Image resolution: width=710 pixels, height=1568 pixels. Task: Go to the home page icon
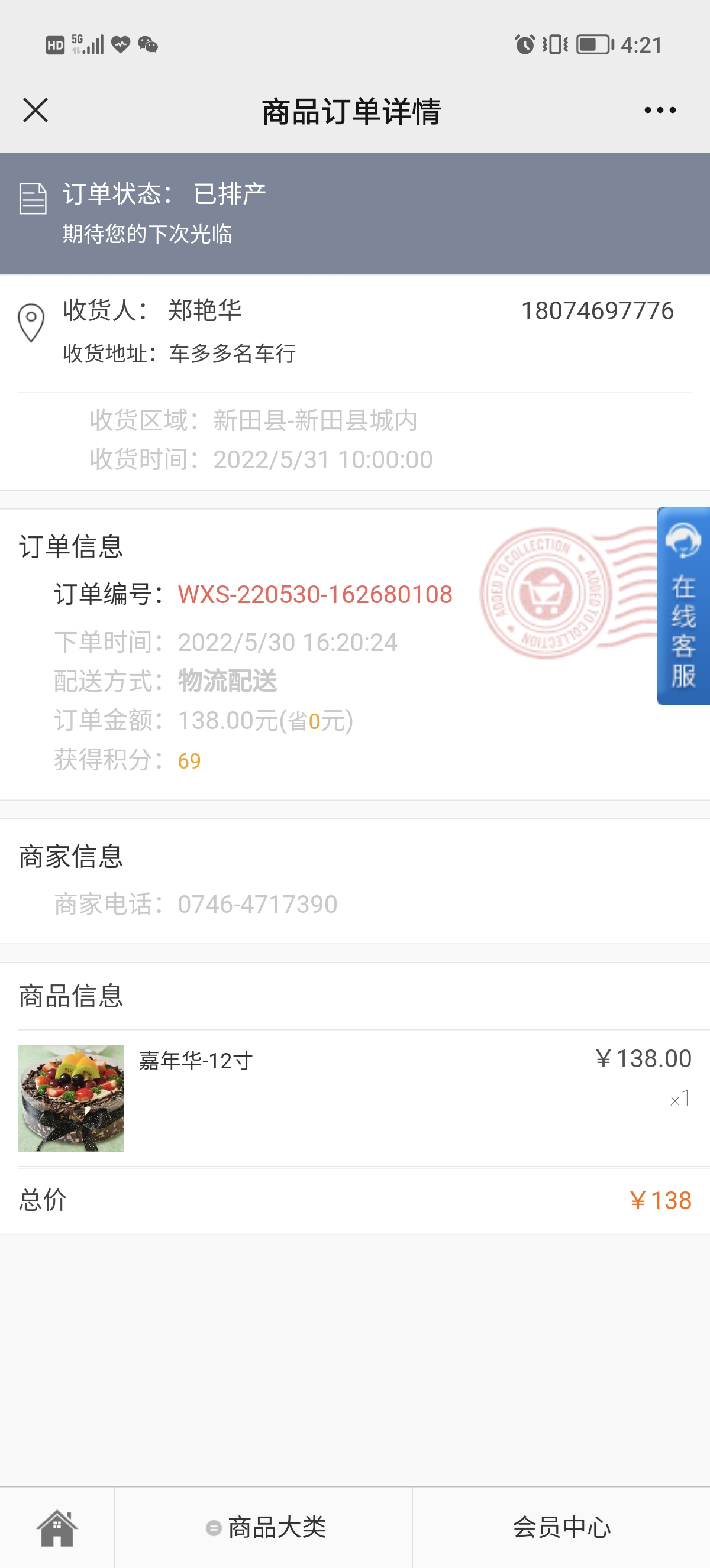[57, 1528]
